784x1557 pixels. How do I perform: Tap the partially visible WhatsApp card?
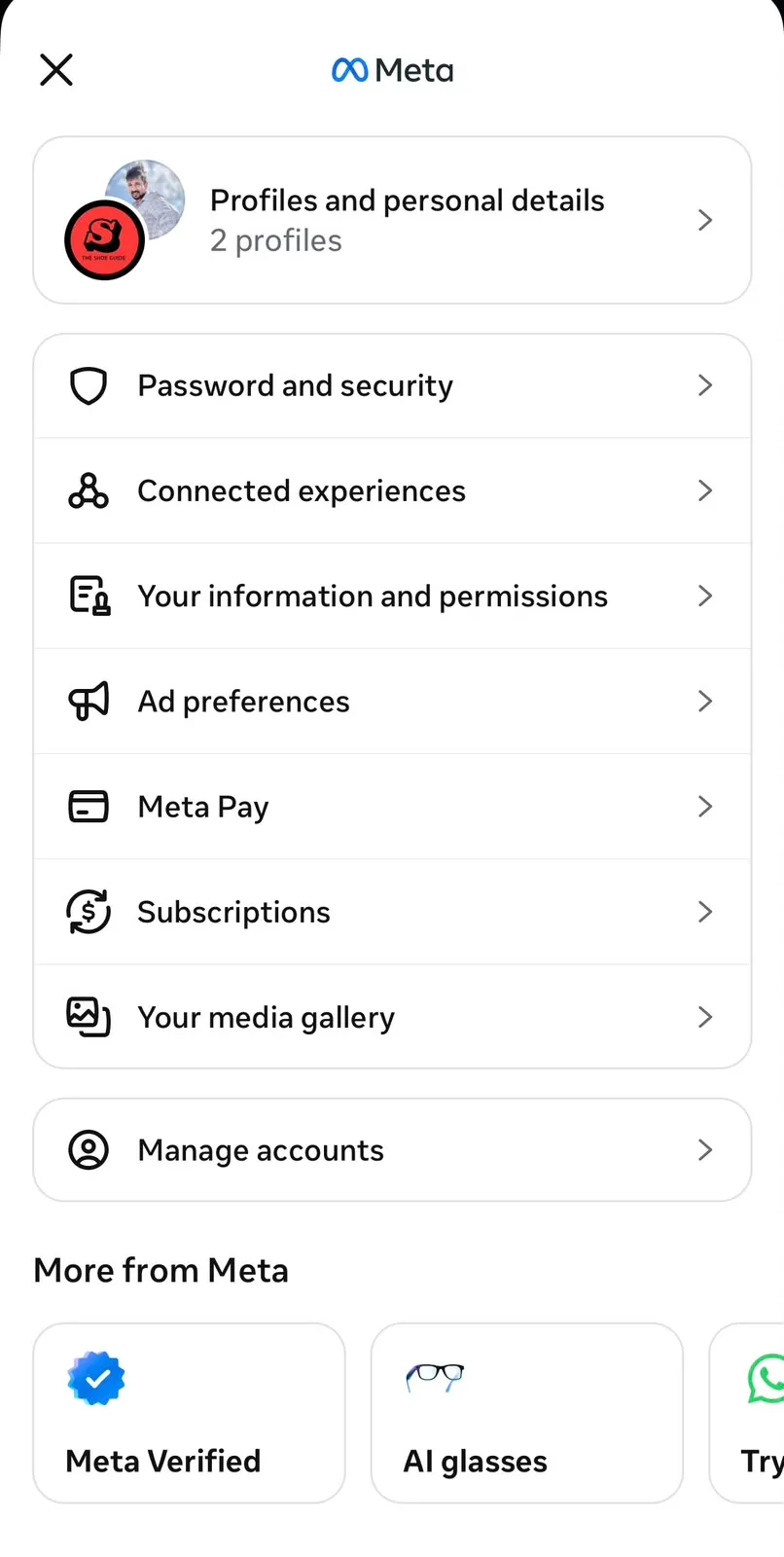click(747, 1413)
